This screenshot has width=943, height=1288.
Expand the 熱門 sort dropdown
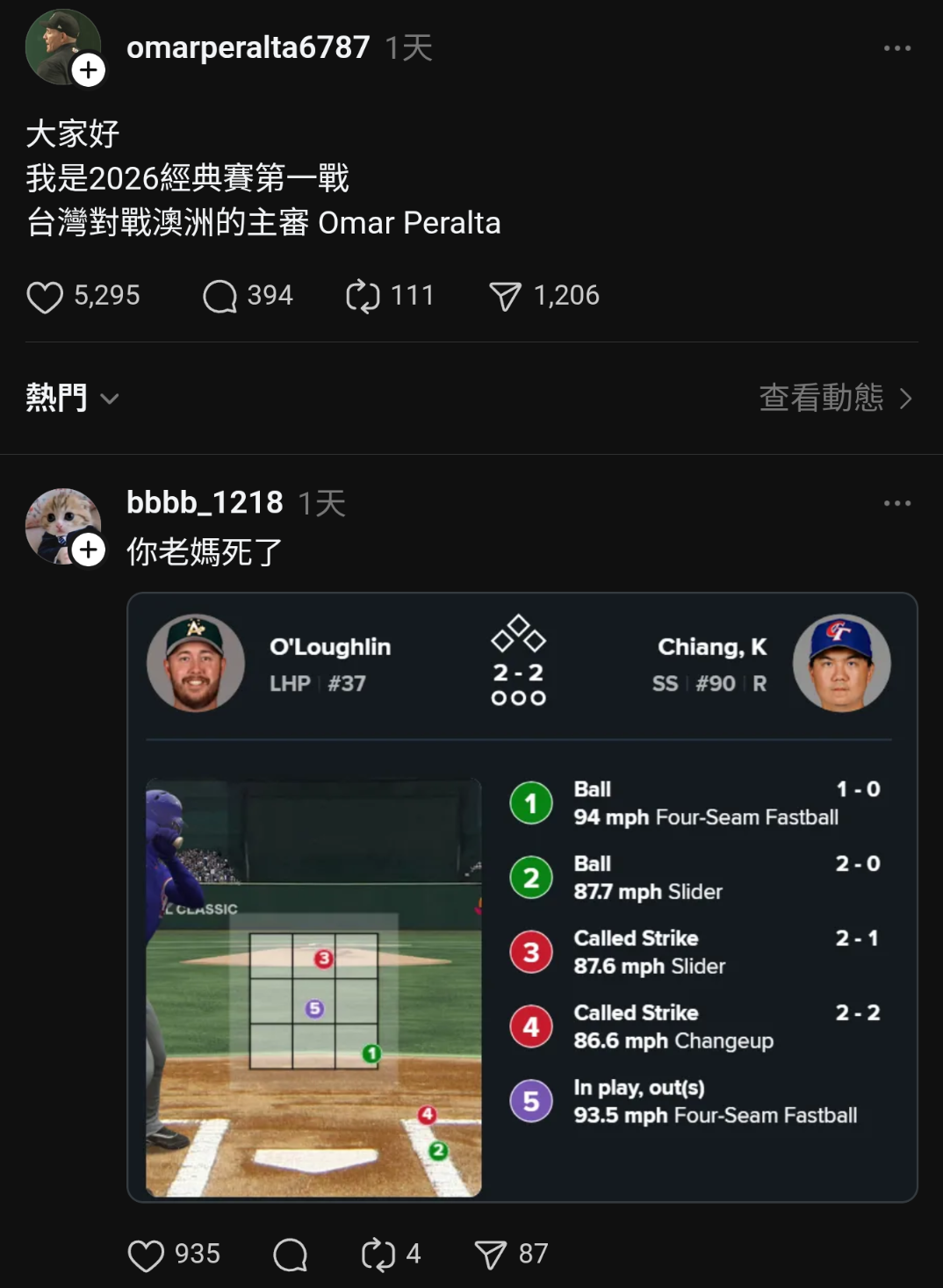pos(72,398)
